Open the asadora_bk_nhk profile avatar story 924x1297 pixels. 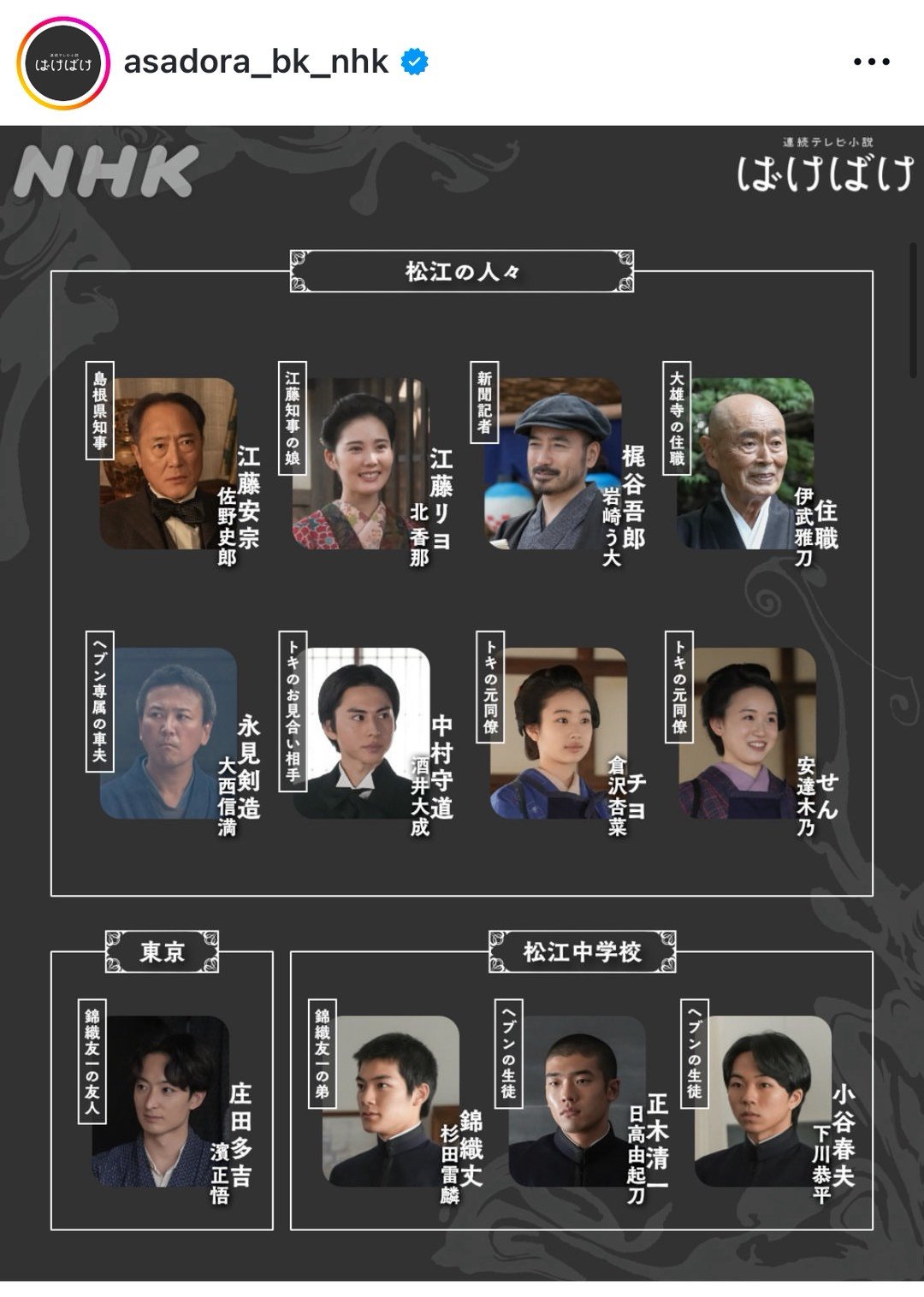[x=63, y=63]
